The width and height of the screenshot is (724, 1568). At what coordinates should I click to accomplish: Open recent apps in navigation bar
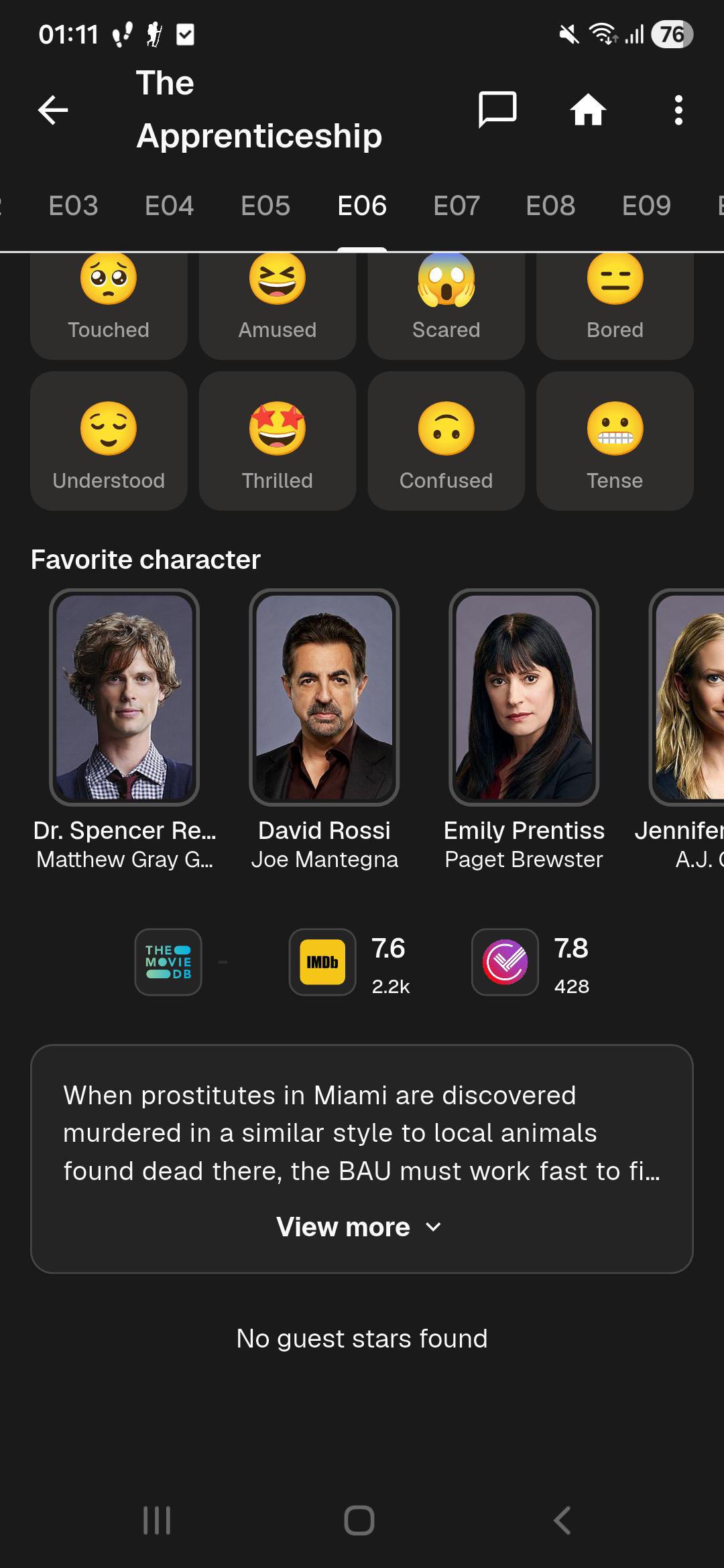pos(158,1520)
